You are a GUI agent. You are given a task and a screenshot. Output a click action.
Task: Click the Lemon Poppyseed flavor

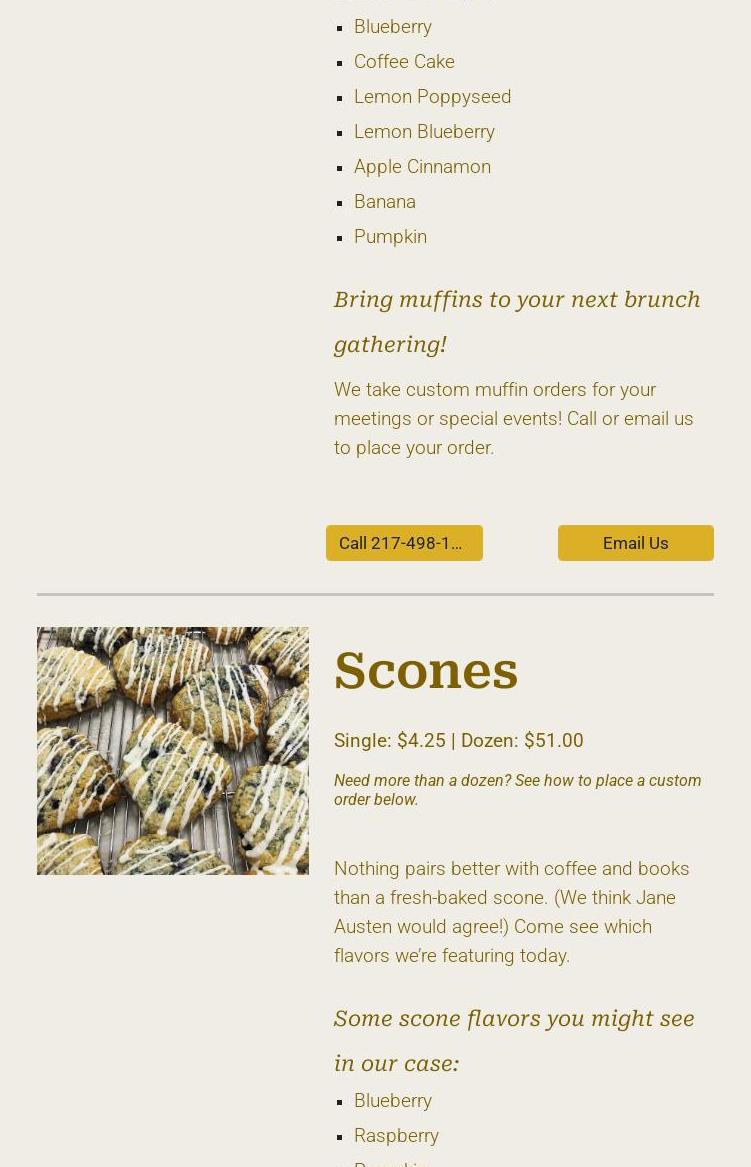click(432, 97)
